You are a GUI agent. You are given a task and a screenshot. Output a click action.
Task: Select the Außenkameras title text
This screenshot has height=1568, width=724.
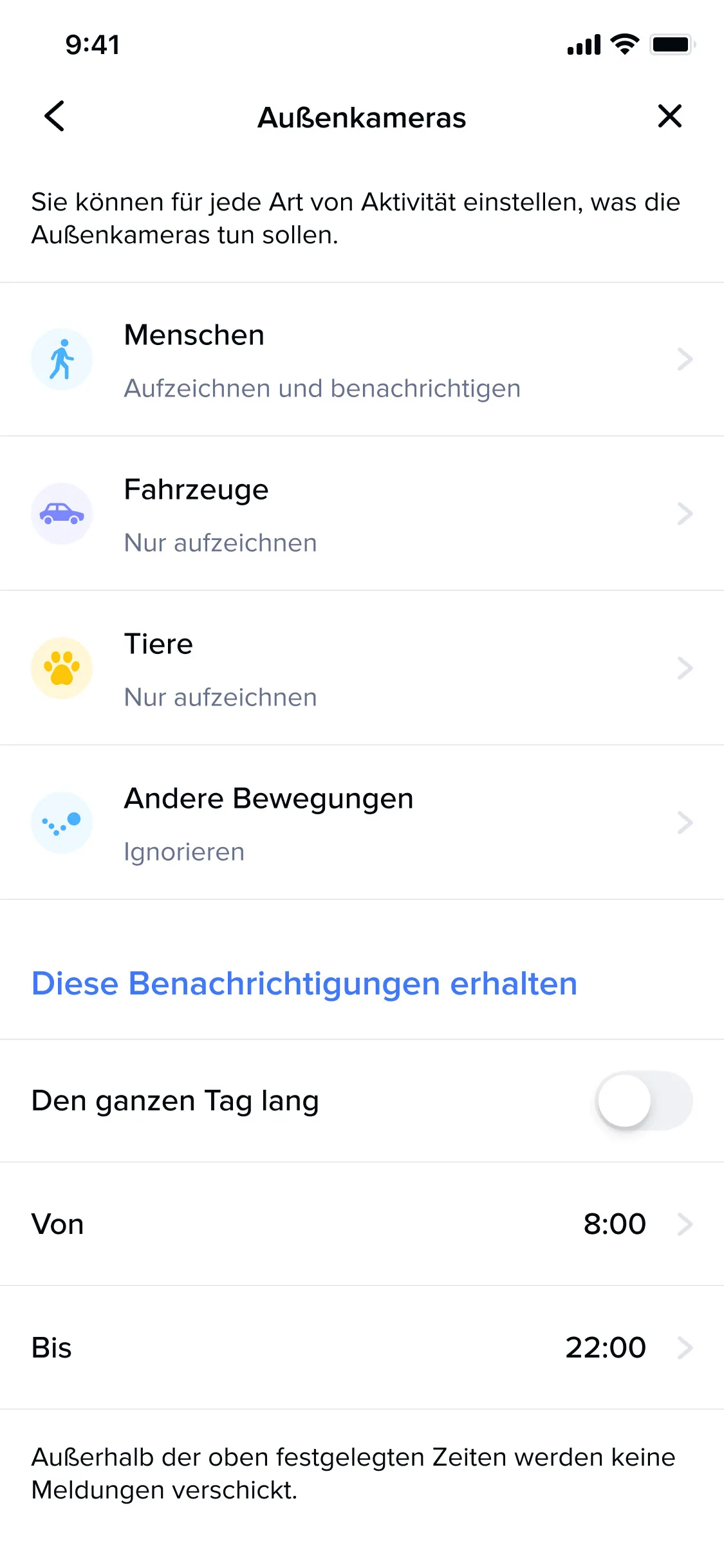point(362,117)
